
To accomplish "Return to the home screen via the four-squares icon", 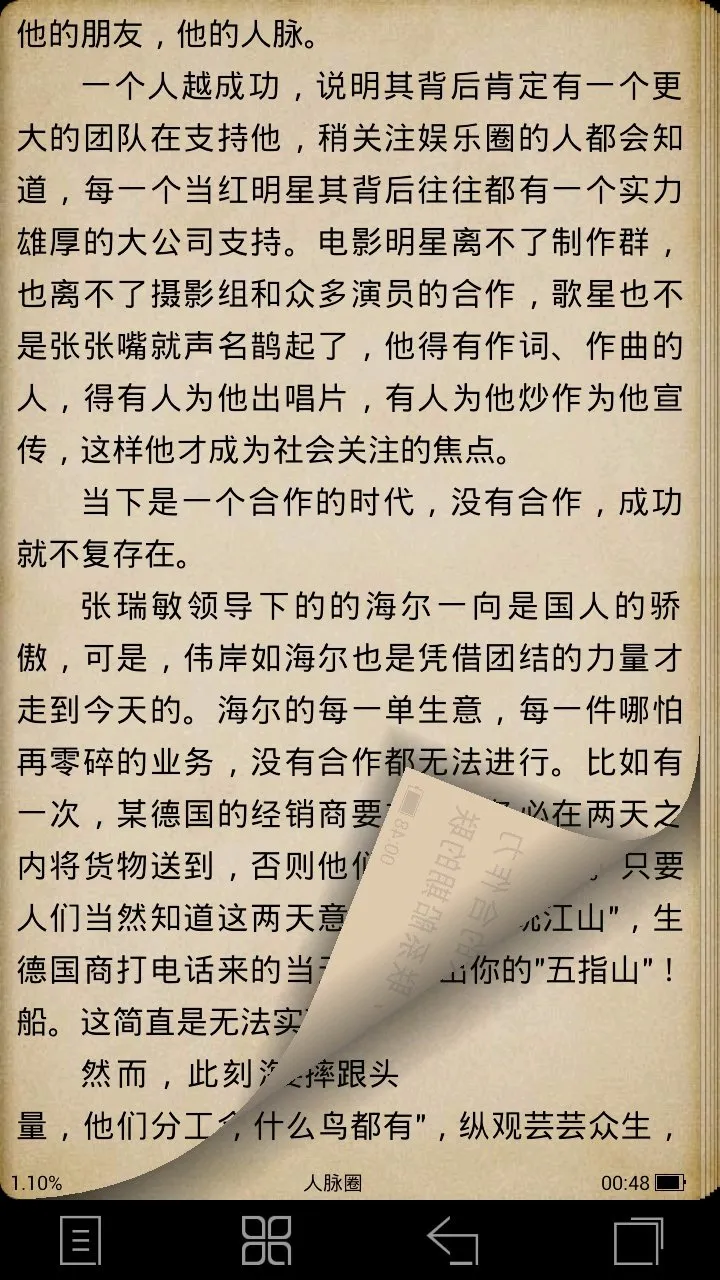I will [x=266, y=1241].
